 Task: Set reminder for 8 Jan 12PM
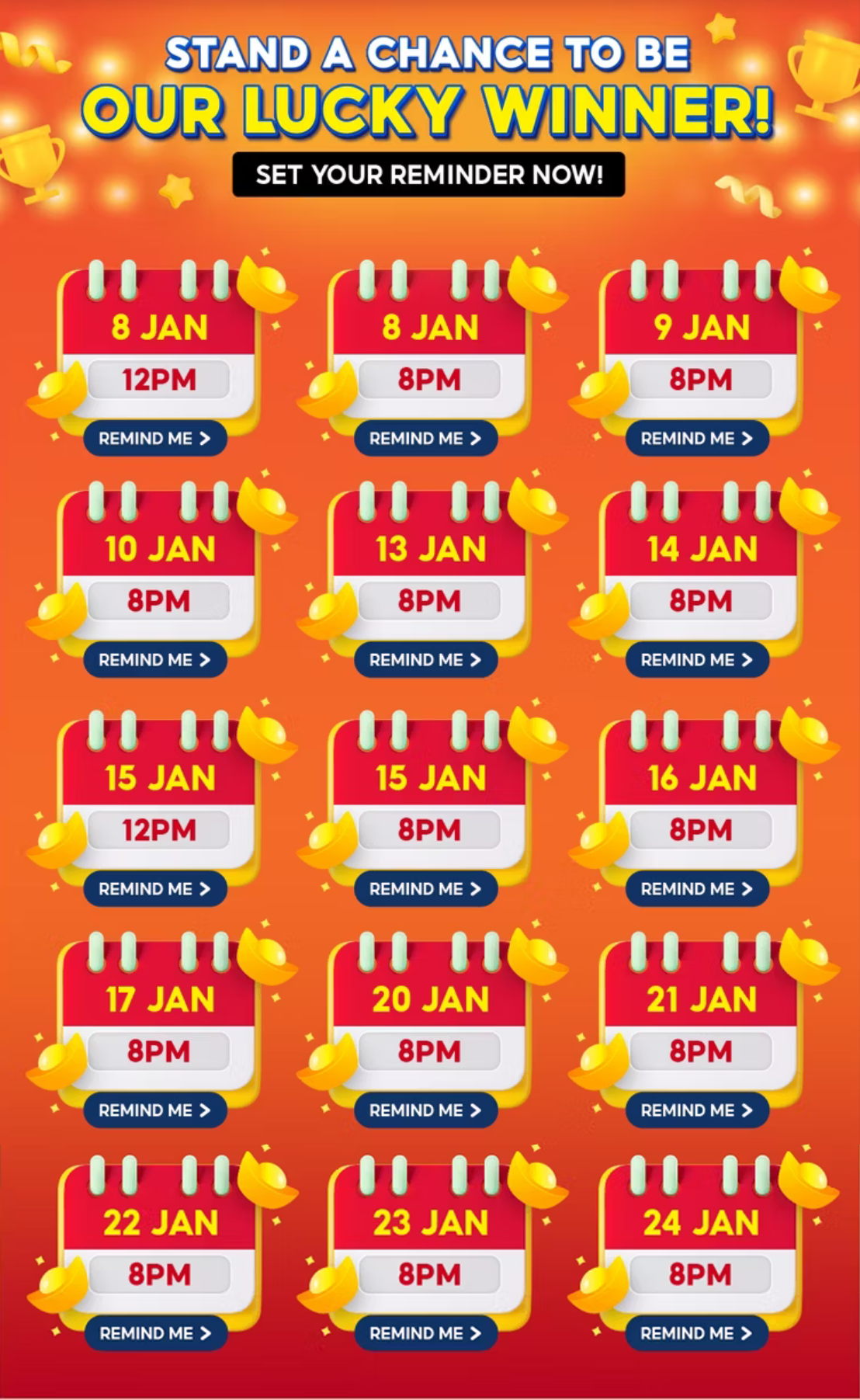pos(155,439)
